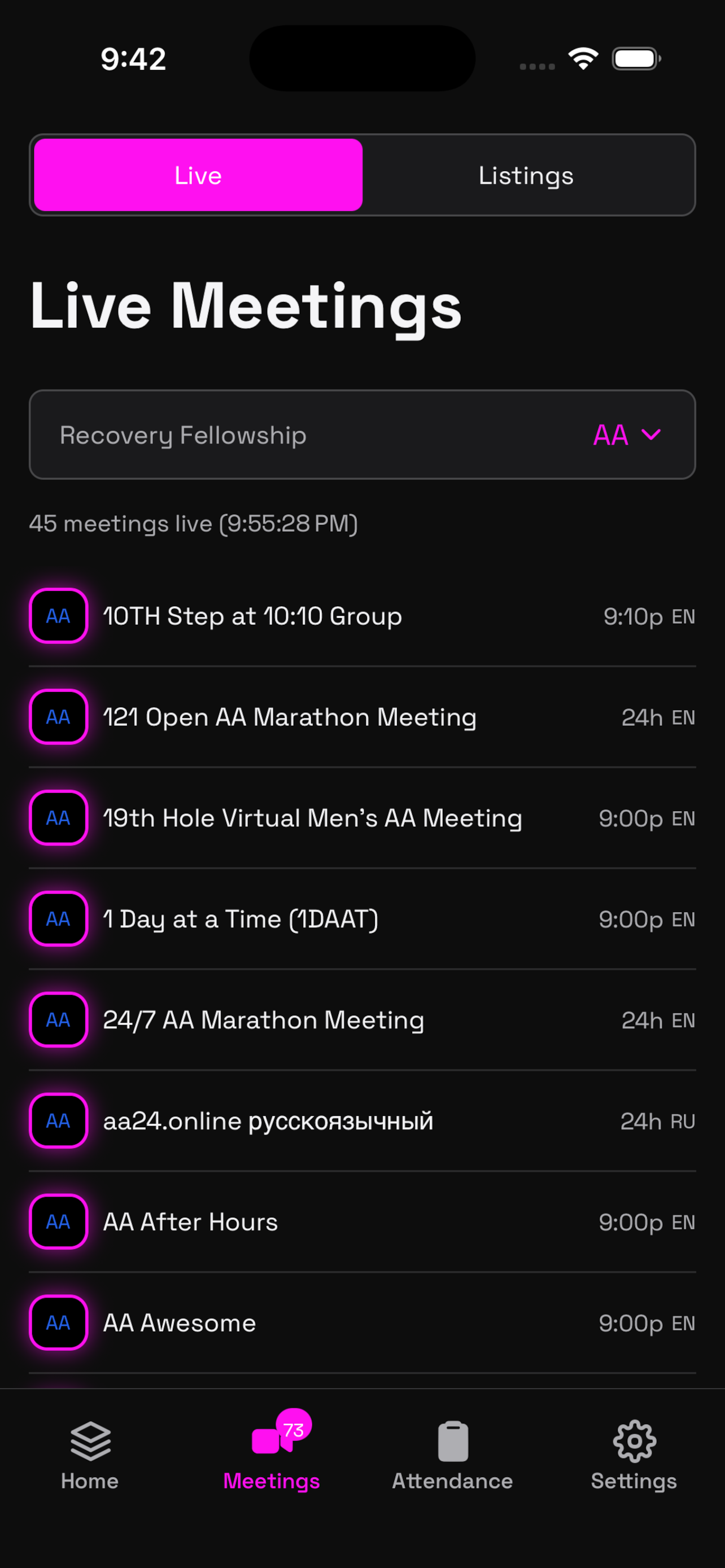Switch to the Live tab
The image size is (725, 1568).
(x=197, y=175)
